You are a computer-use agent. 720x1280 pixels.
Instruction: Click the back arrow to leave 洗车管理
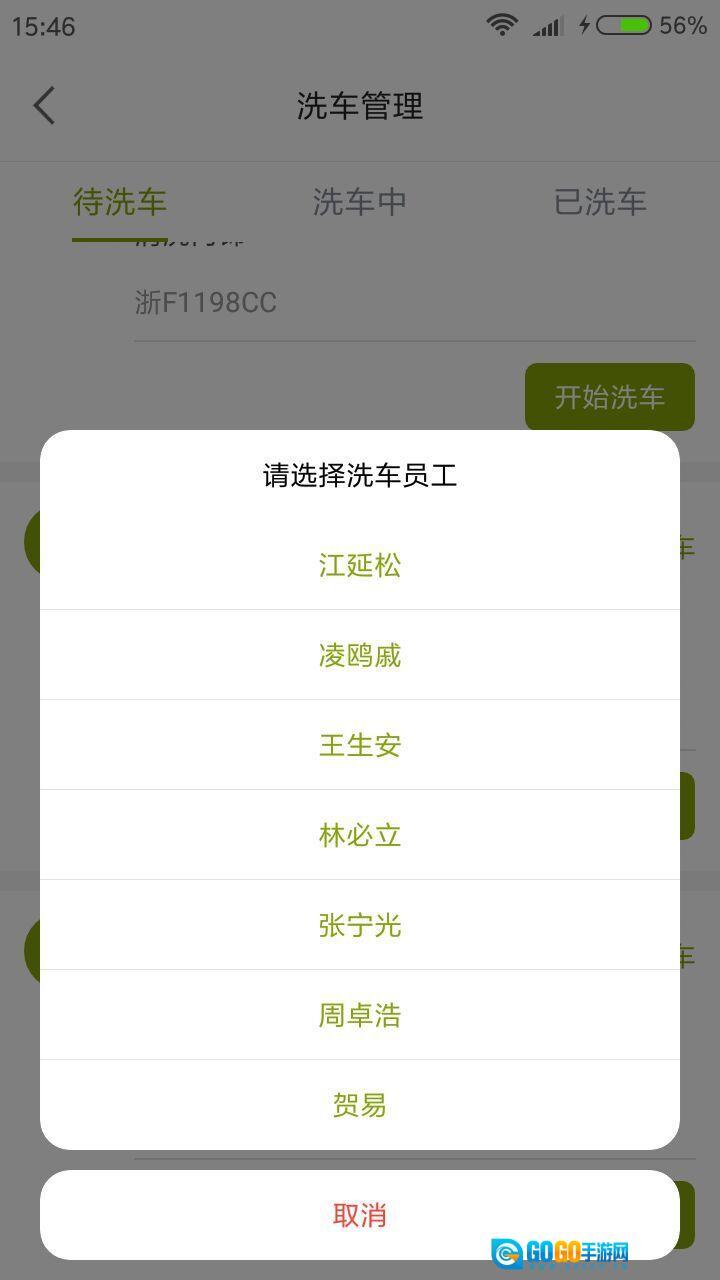coord(43,105)
